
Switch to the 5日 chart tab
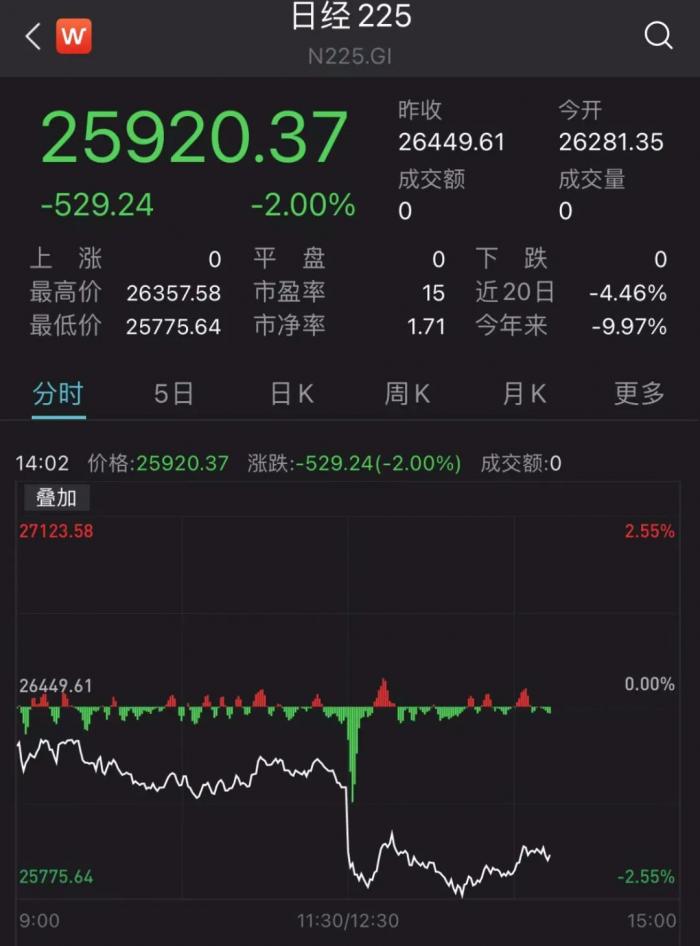174,394
